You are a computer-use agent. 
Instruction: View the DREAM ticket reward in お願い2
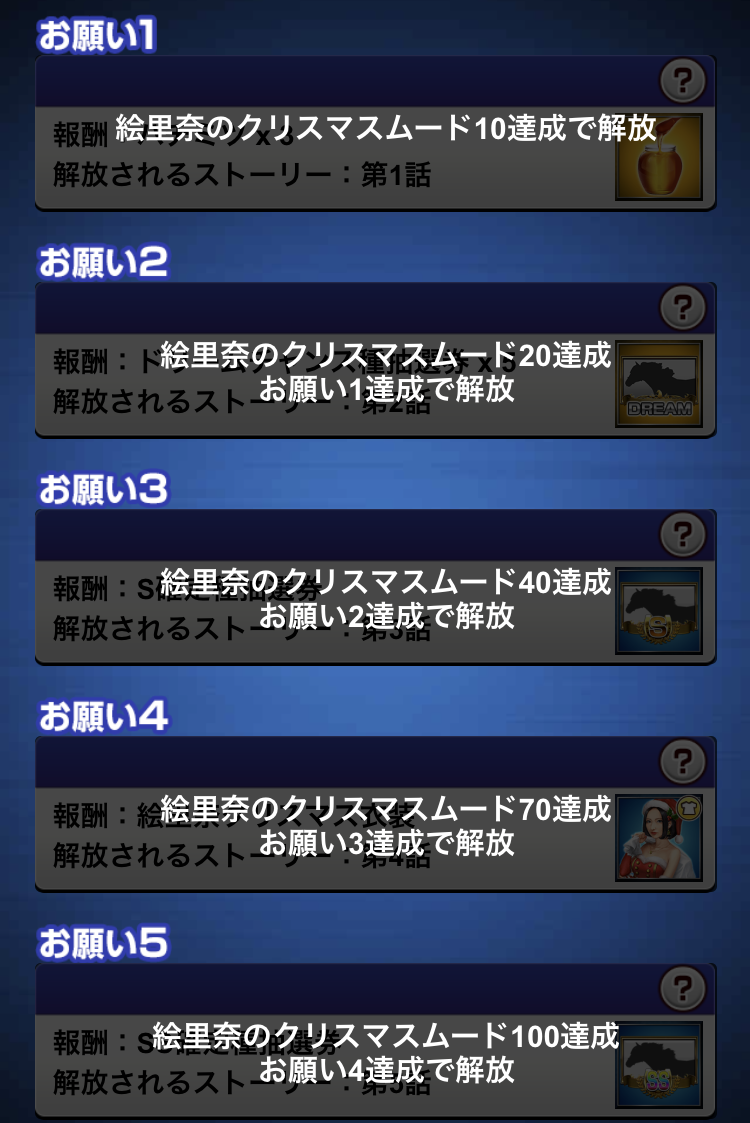click(658, 383)
